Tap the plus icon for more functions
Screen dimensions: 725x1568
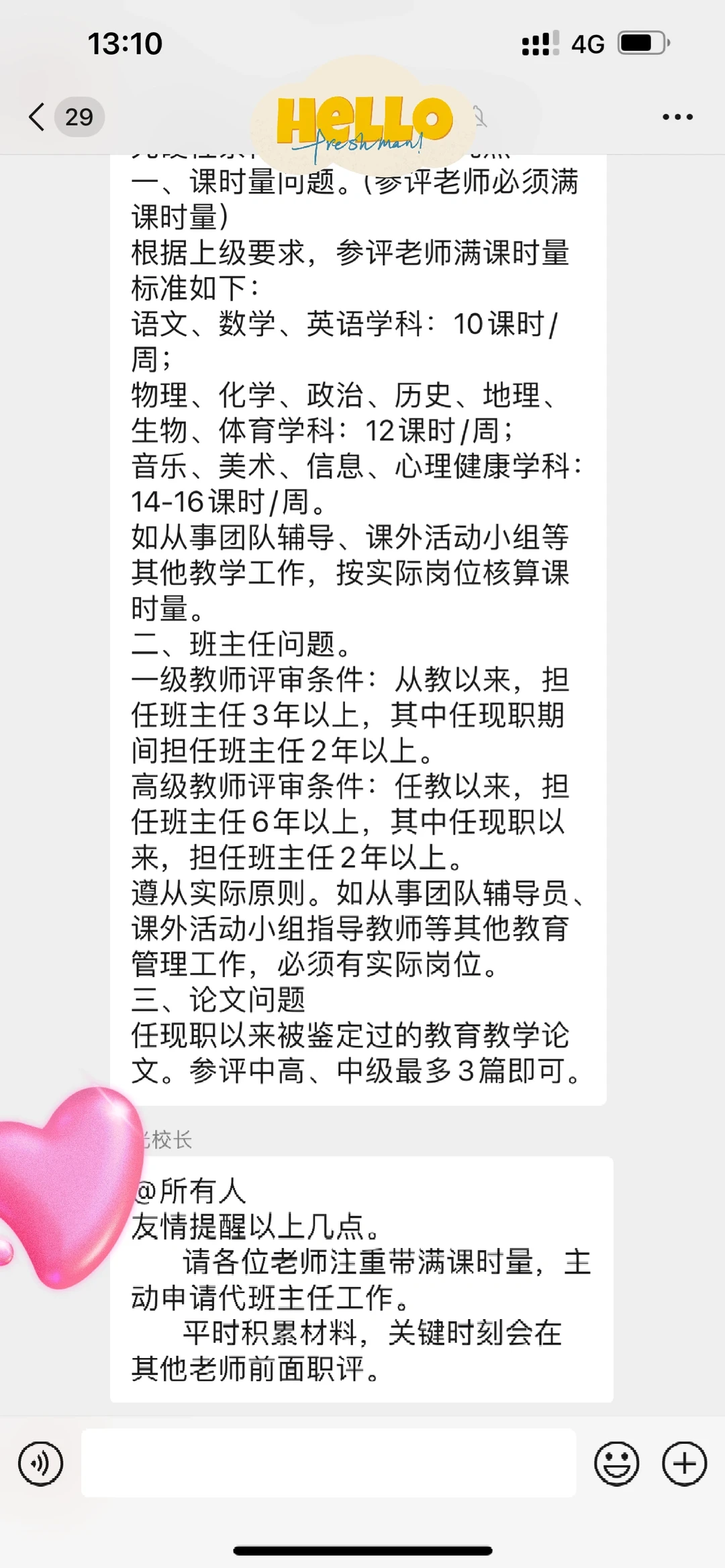click(x=684, y=1463)
